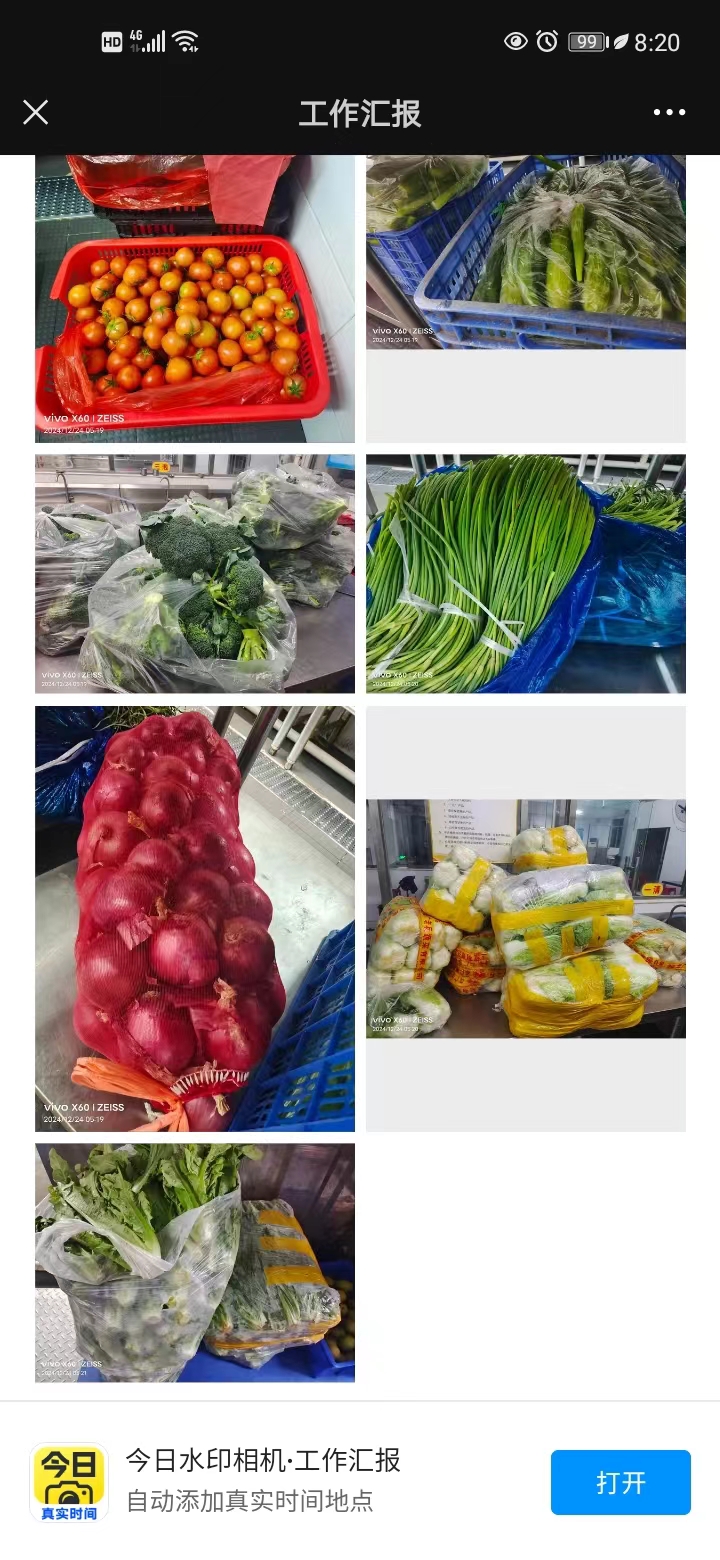720x1560 pixels.
Task: Enlarge the leafy lettuce bag photo
Action: pyautogui.click(x=195, y=1262)
